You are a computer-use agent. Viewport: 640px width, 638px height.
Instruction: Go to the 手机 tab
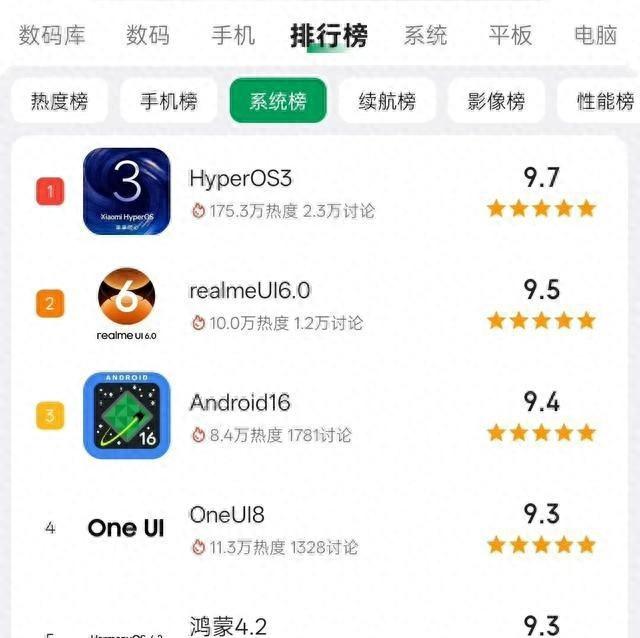pyautogui.click(x=234, y=36)
